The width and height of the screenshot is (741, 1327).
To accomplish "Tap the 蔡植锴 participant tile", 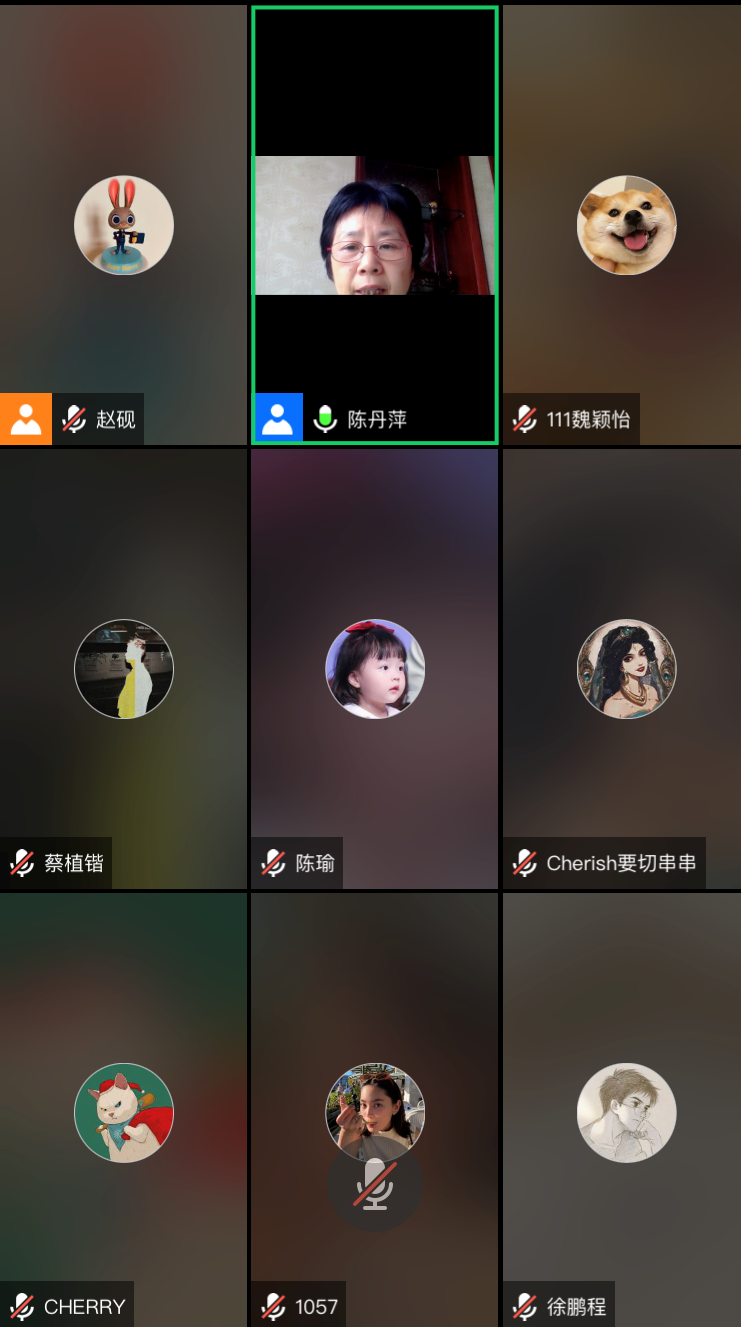I will click(x=123, y=668).
